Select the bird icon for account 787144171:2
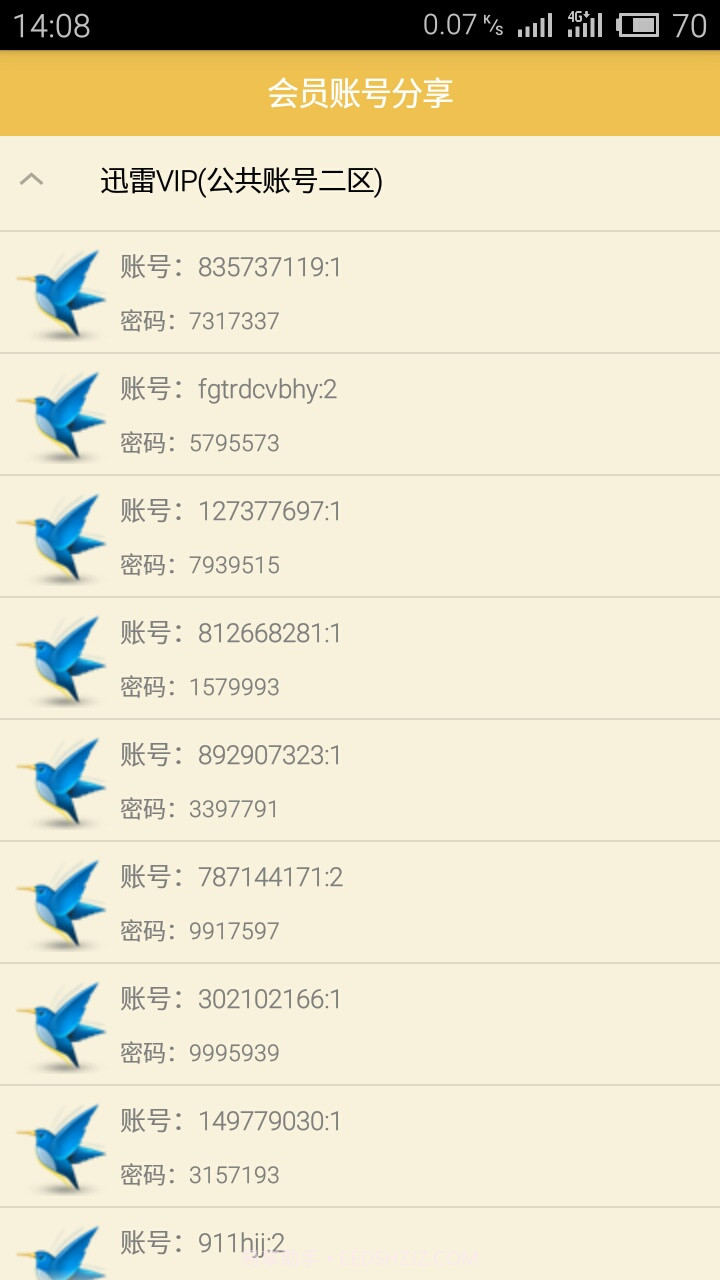 [x=62, y=903]
